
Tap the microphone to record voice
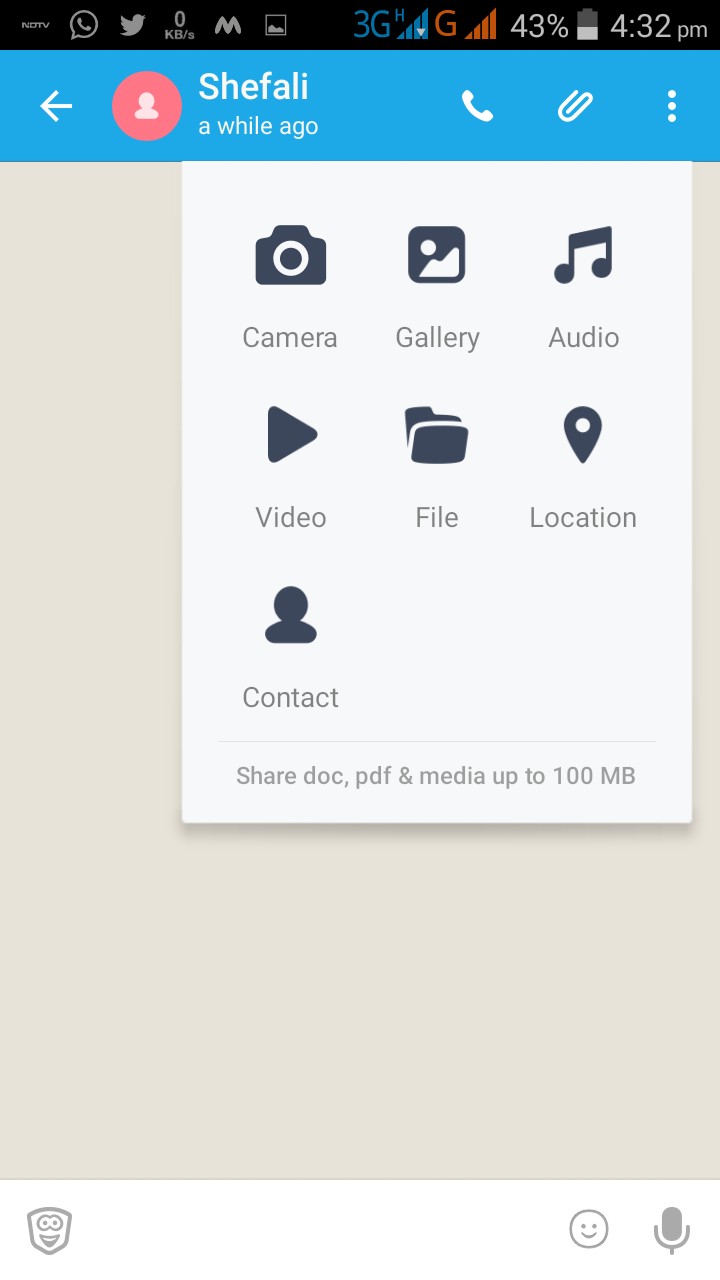click(x=671, y=1229)
